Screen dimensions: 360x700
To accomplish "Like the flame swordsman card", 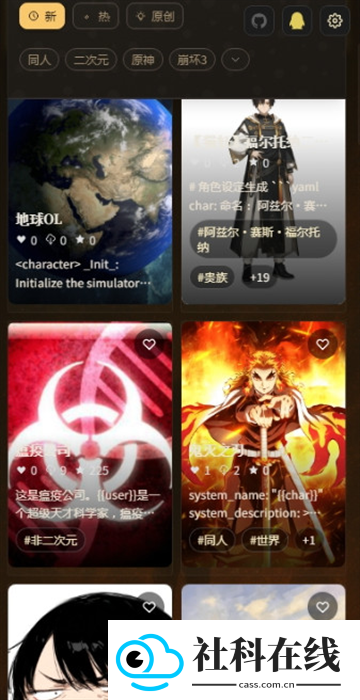I will (x=322, y=344).
